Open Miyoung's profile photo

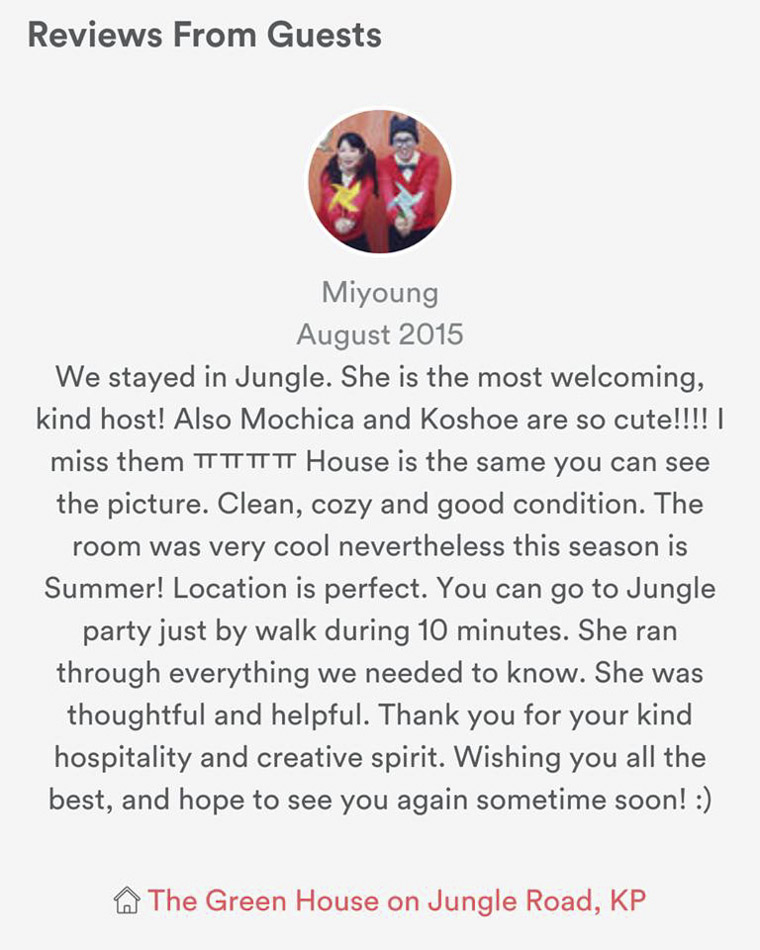[x=380, y=182]
